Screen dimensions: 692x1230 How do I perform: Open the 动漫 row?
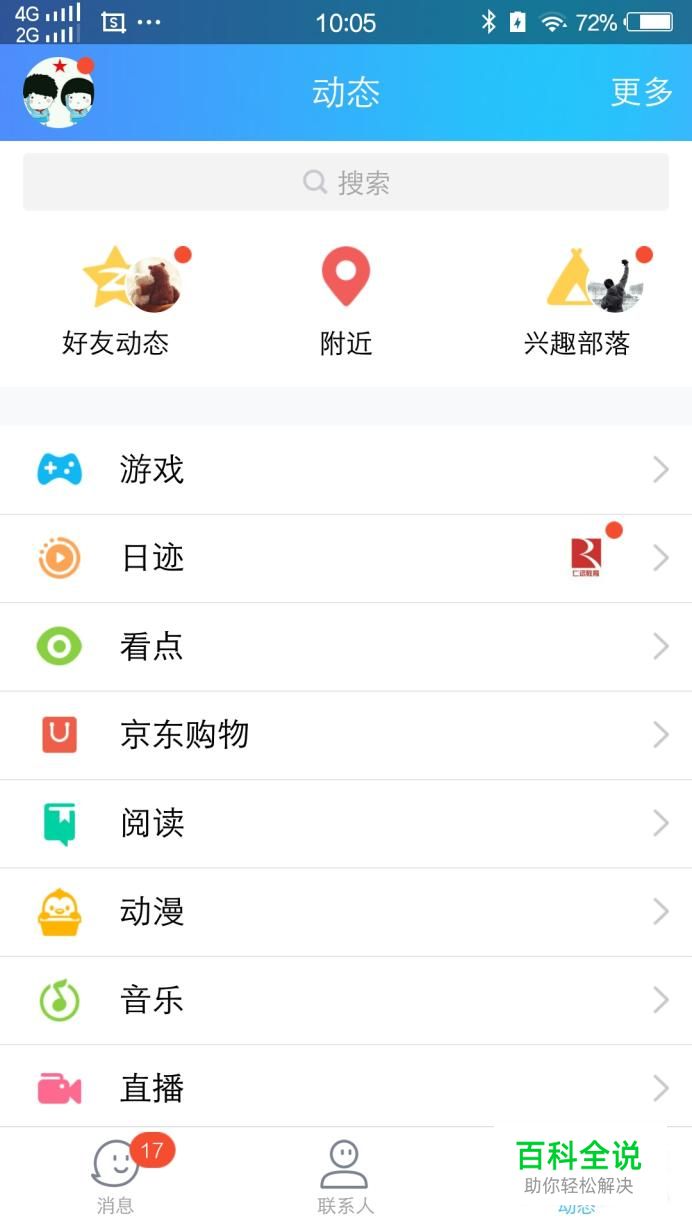[x=346, y=912]
